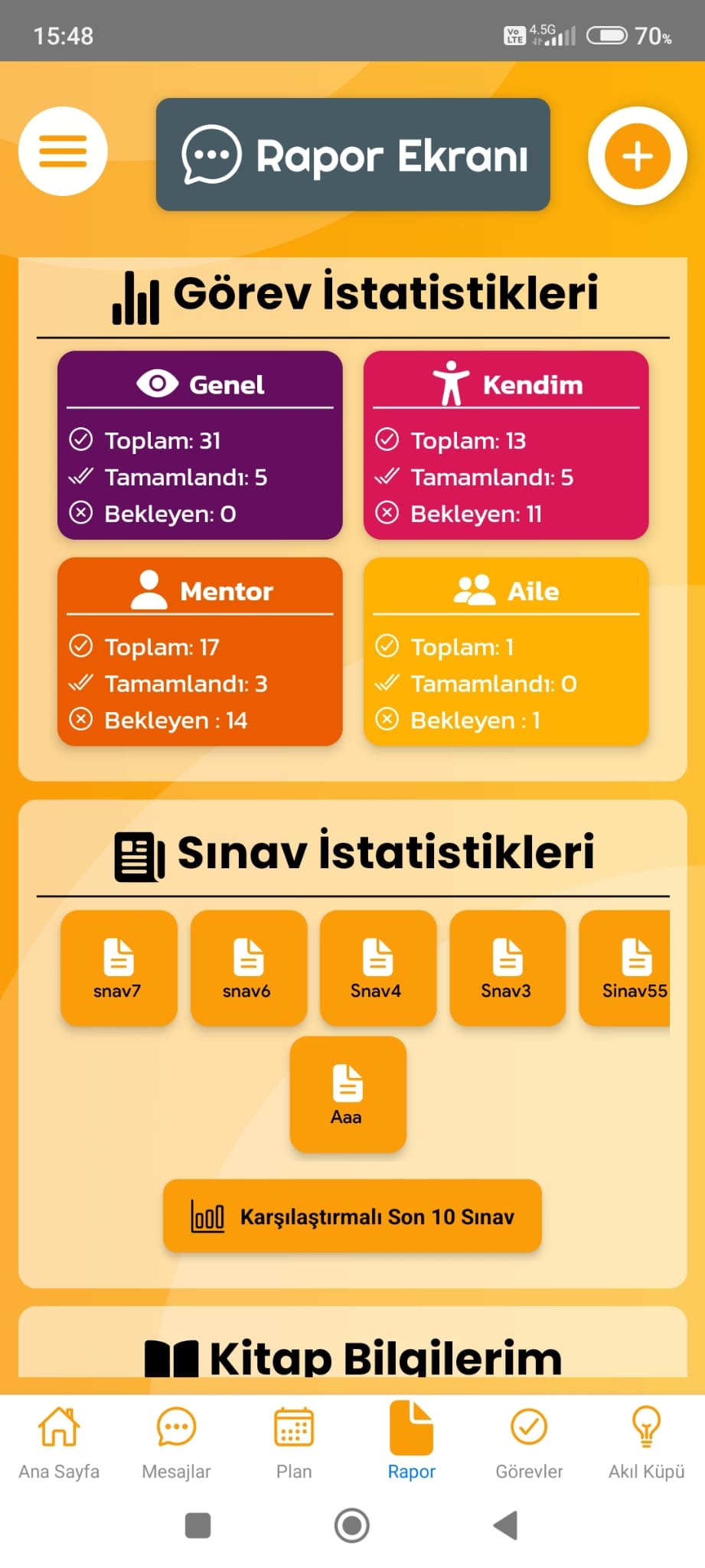705x1568 pixels.
Task: Open the Aile task statistics card
Action: click(x=506, y=652)
